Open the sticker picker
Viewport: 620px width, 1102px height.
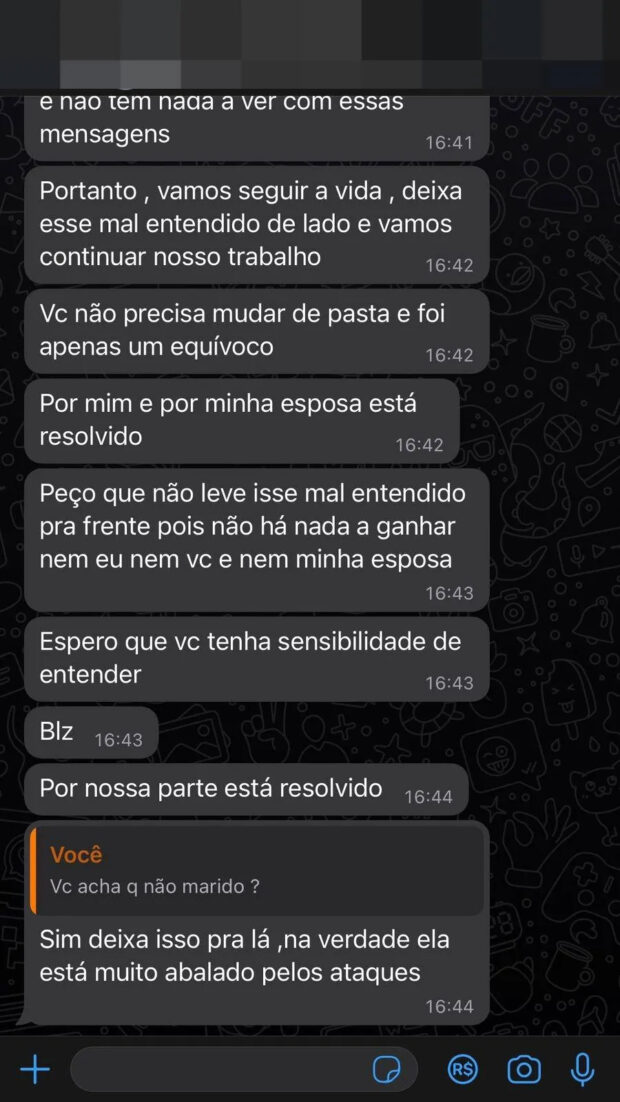point(386,1070)
